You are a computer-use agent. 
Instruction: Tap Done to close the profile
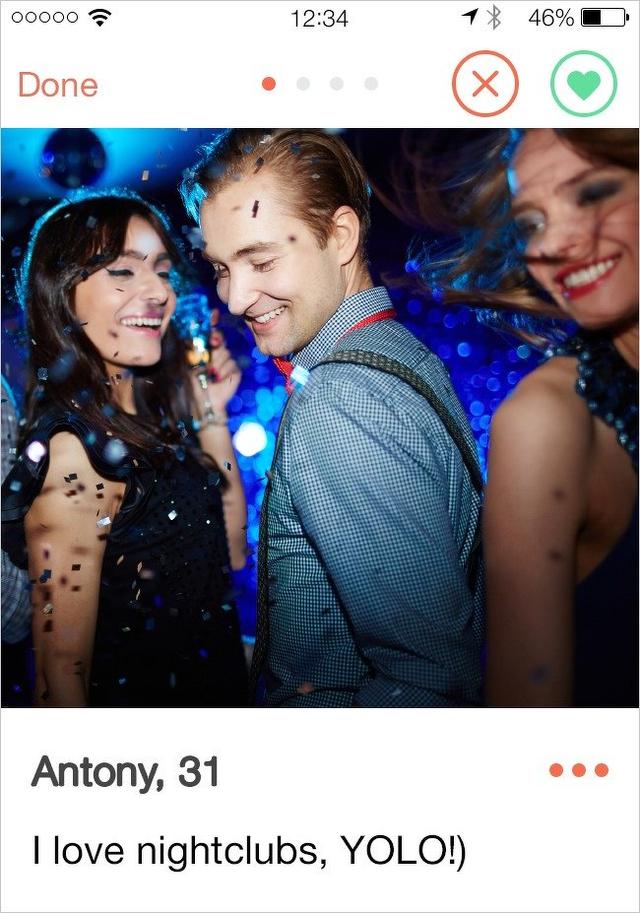[58, 85]
